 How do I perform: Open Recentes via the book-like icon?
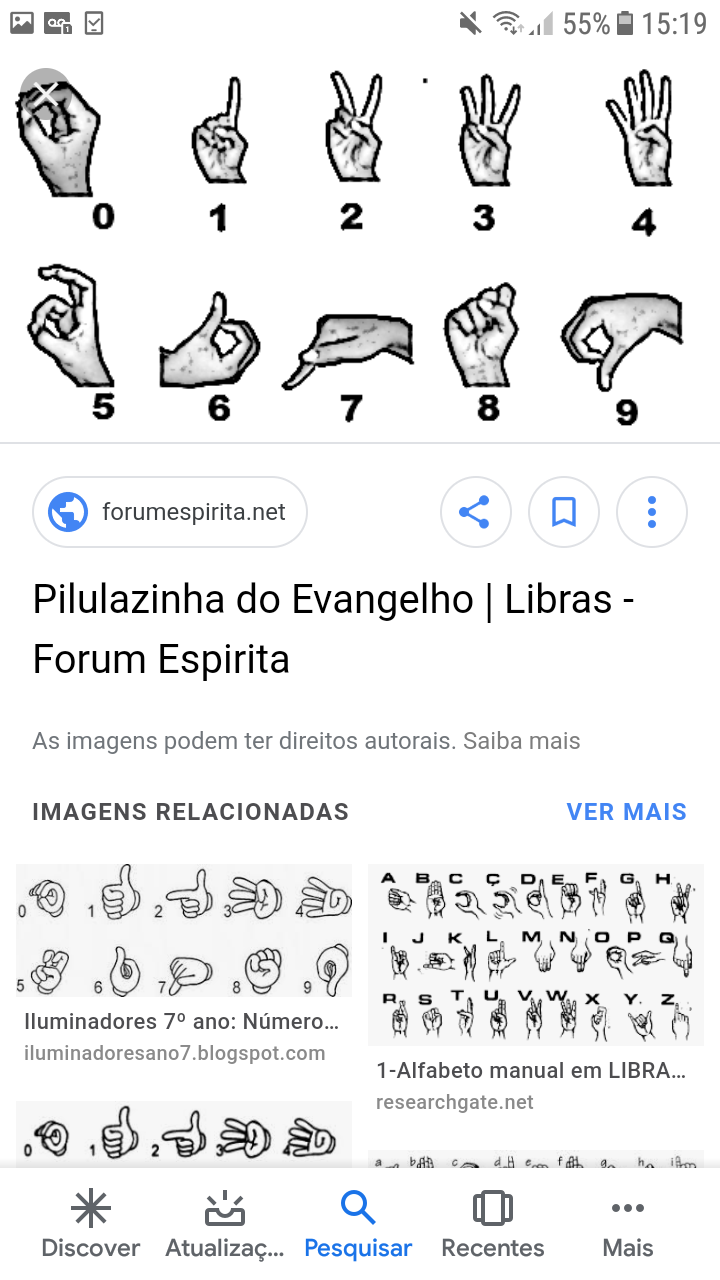tap(492, 1207)
